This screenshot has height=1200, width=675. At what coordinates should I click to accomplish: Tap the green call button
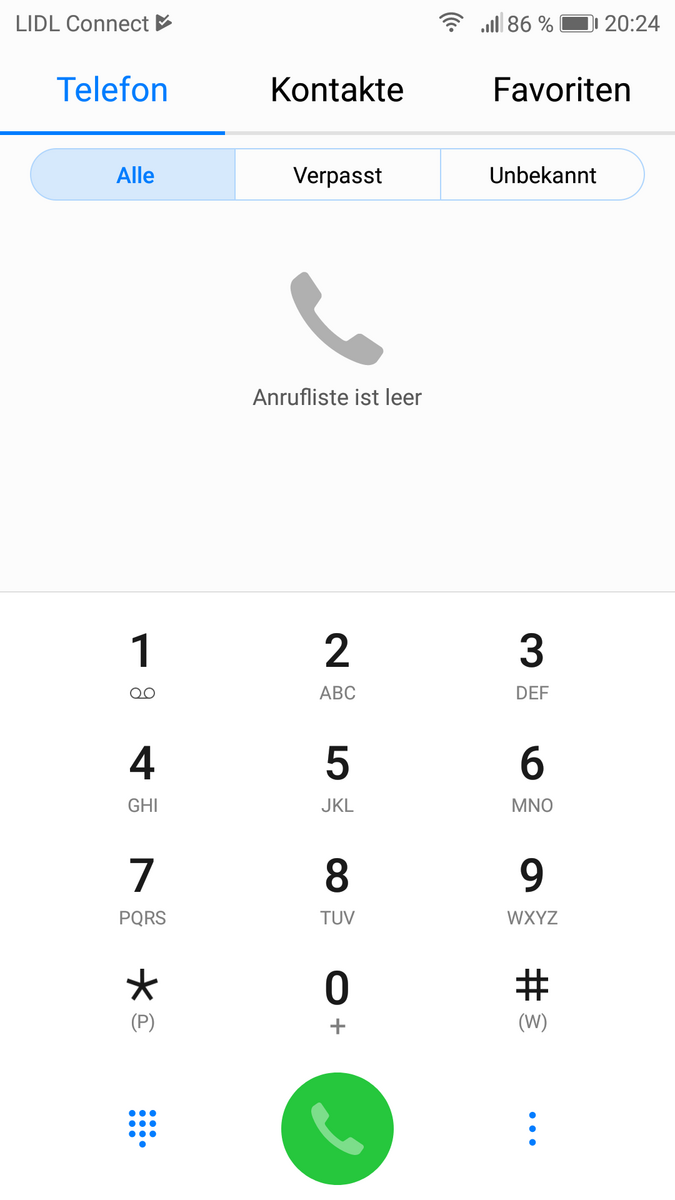click(x=337, y=1129)
